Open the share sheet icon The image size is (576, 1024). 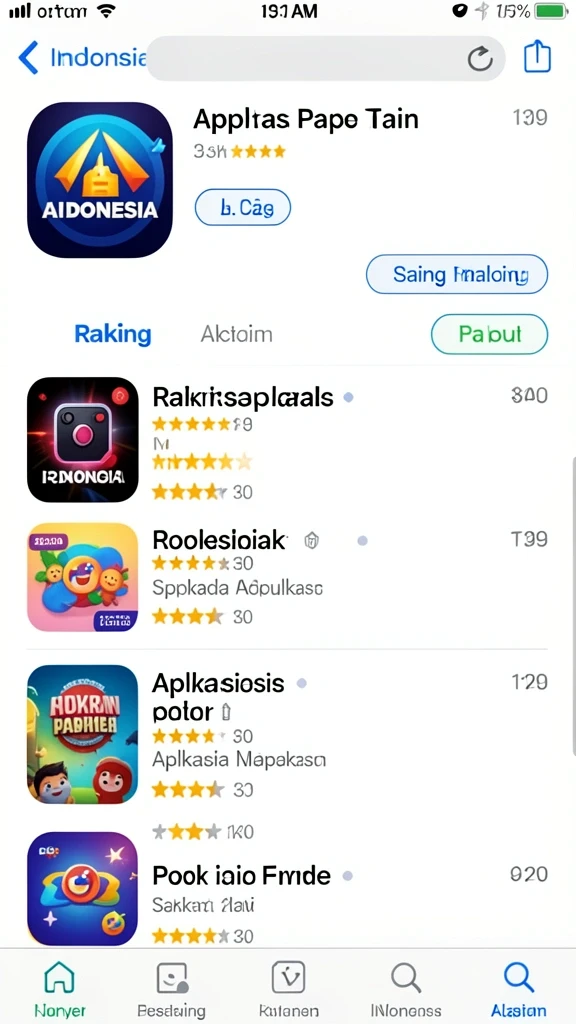coord(537,57)
